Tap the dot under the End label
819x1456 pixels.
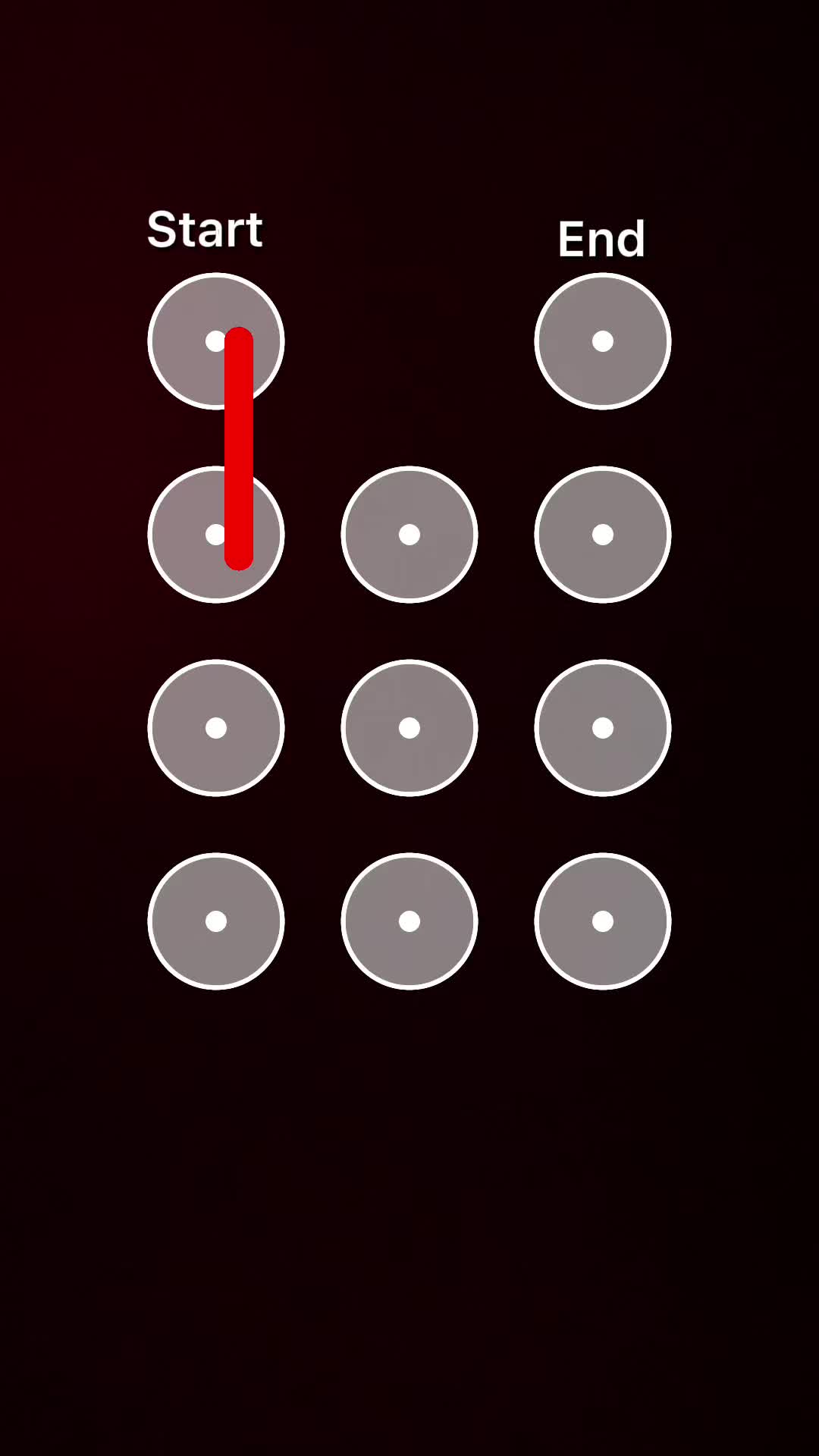click(603, 341)
